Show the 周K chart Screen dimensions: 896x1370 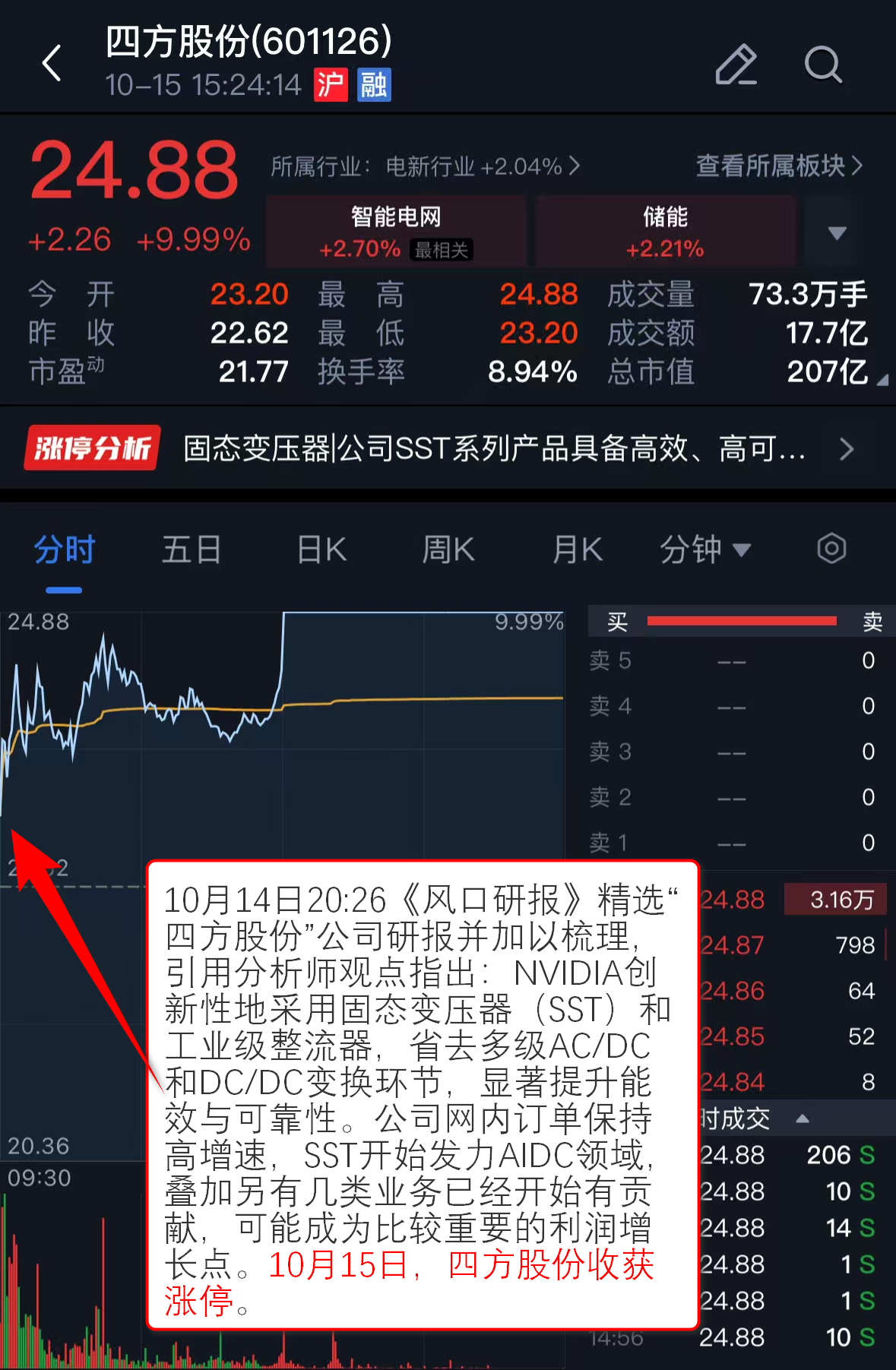pos(448,549)
